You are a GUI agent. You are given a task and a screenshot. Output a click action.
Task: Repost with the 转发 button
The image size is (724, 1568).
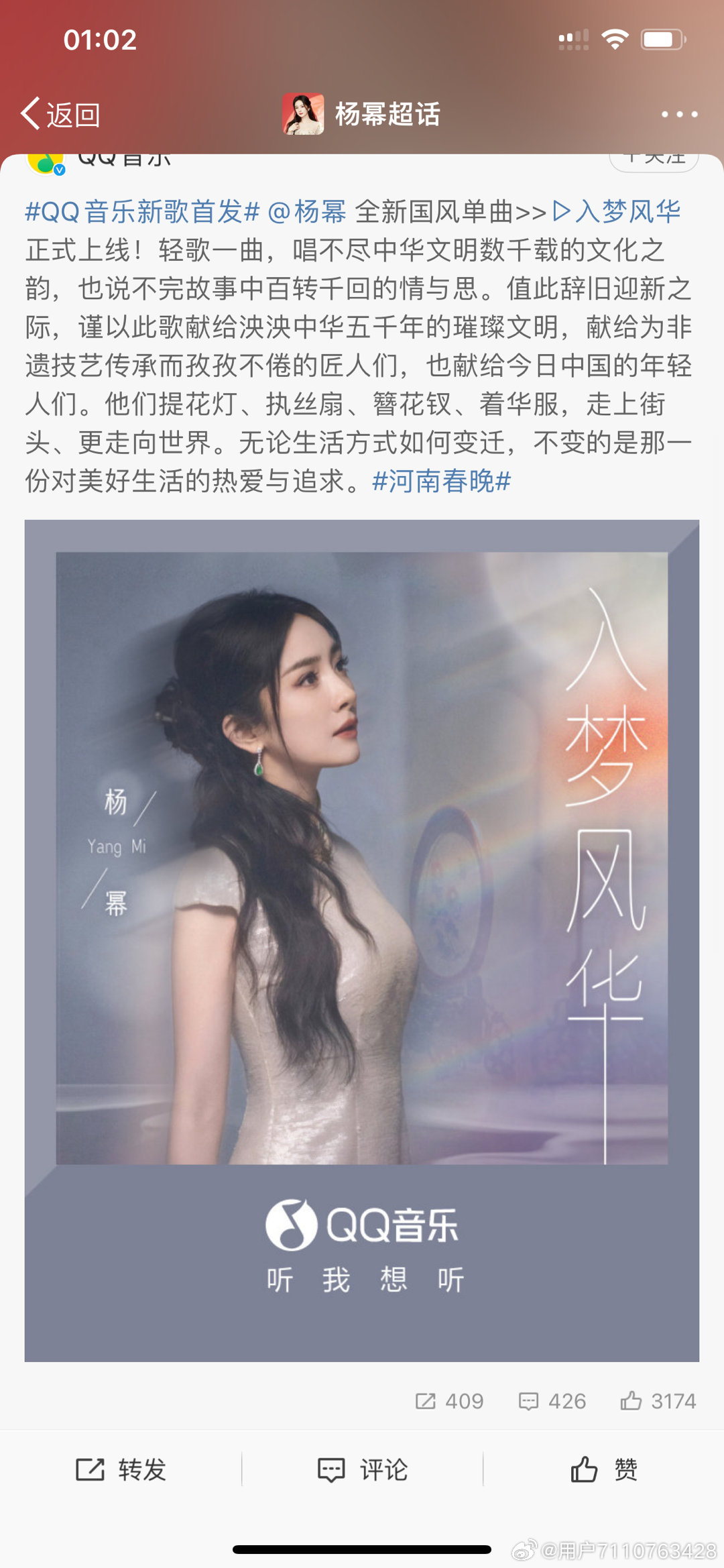coord(121,1469)
